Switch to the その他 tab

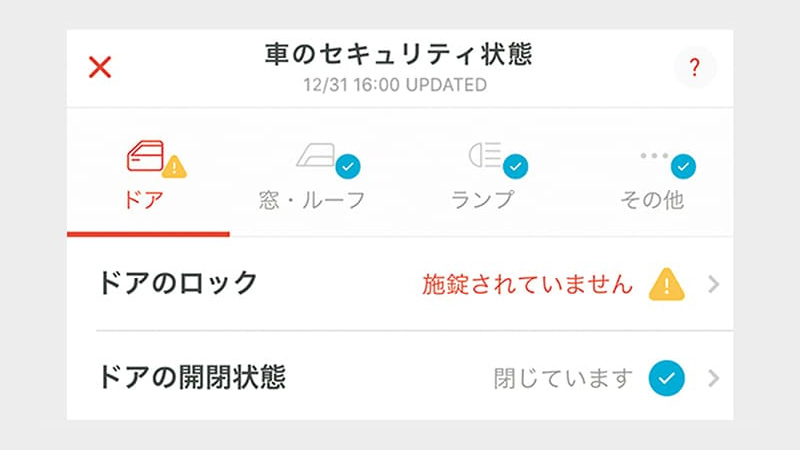tap(652, 176)
